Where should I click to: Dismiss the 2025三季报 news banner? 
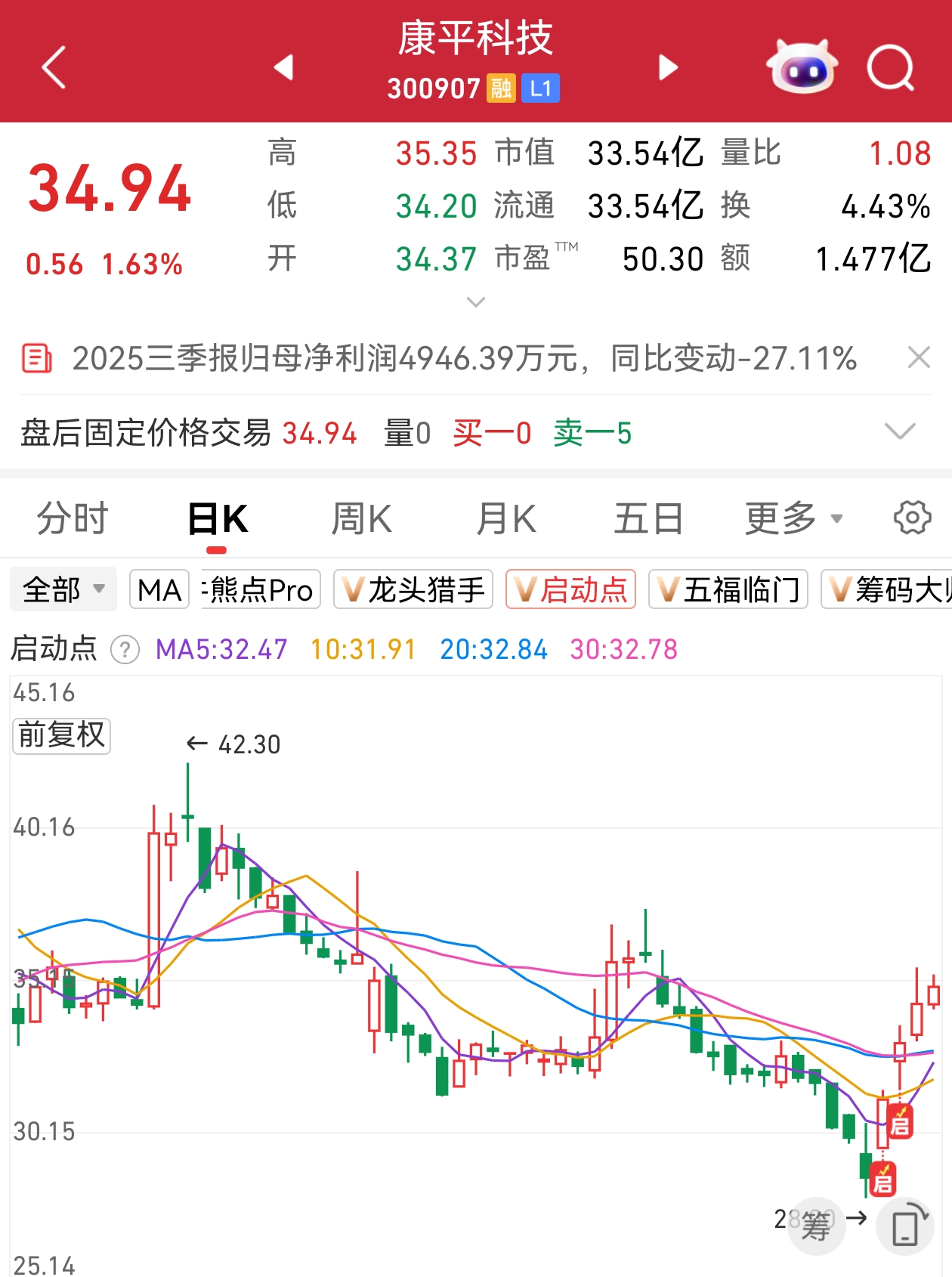click(918, 357)
